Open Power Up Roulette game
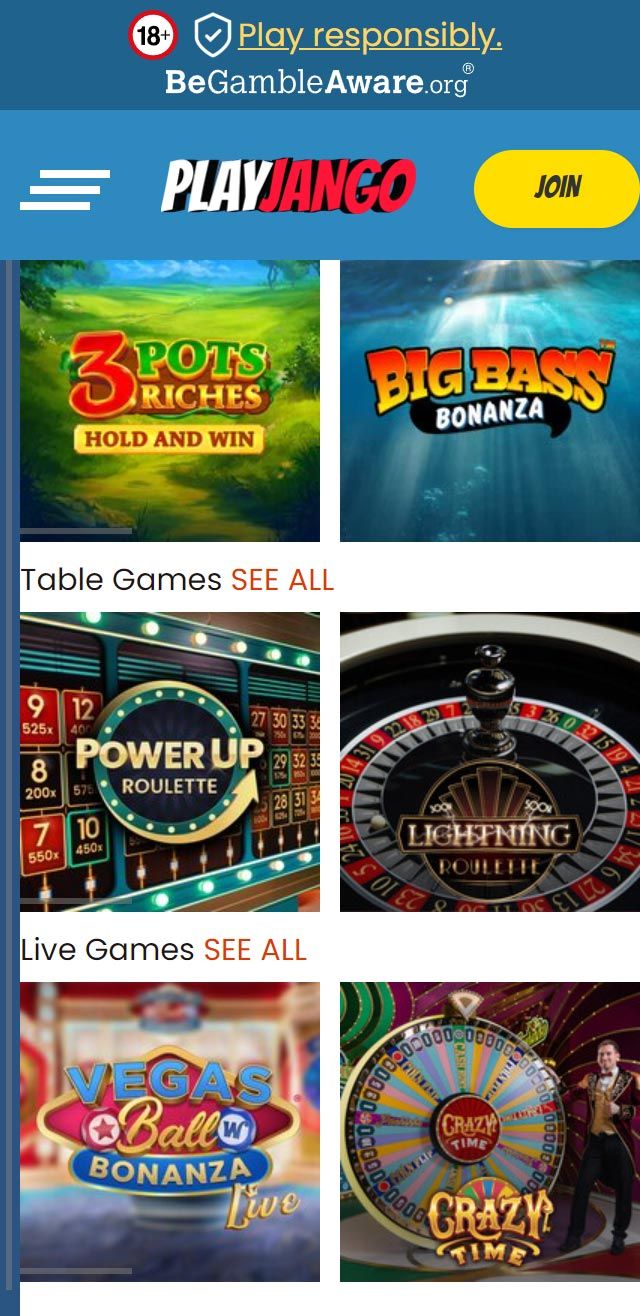 pyautogui.click(x=170, y=762)
